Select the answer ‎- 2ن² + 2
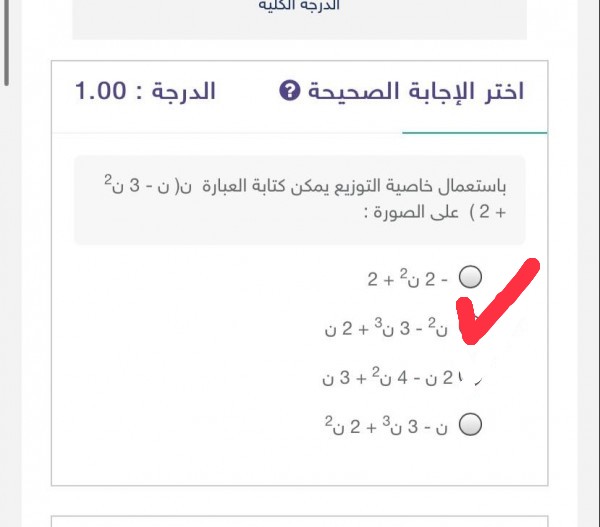Screen dimensions: 600x527 [x=470, y=277]
